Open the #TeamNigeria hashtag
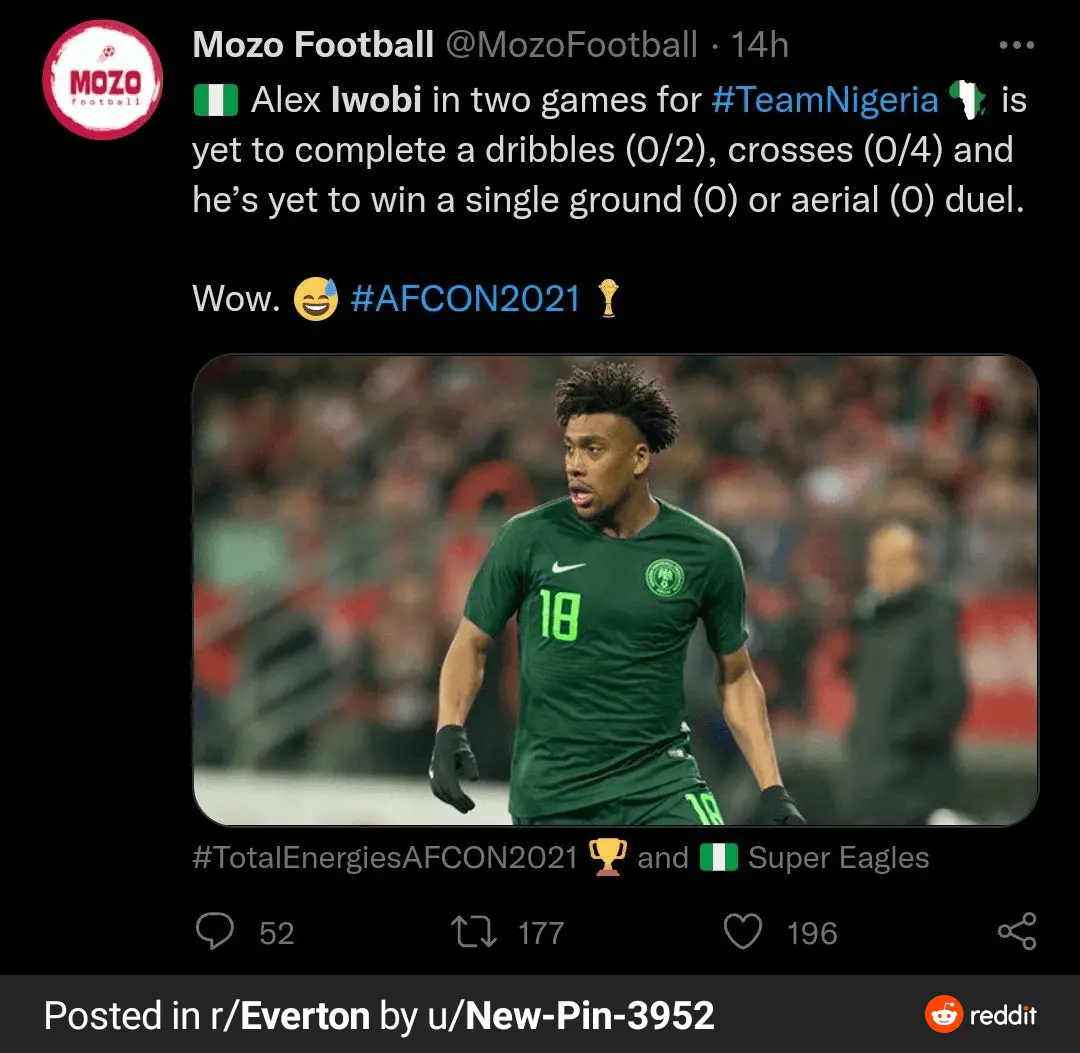This screenshot has width=1080, height=1053. point(825,100)
